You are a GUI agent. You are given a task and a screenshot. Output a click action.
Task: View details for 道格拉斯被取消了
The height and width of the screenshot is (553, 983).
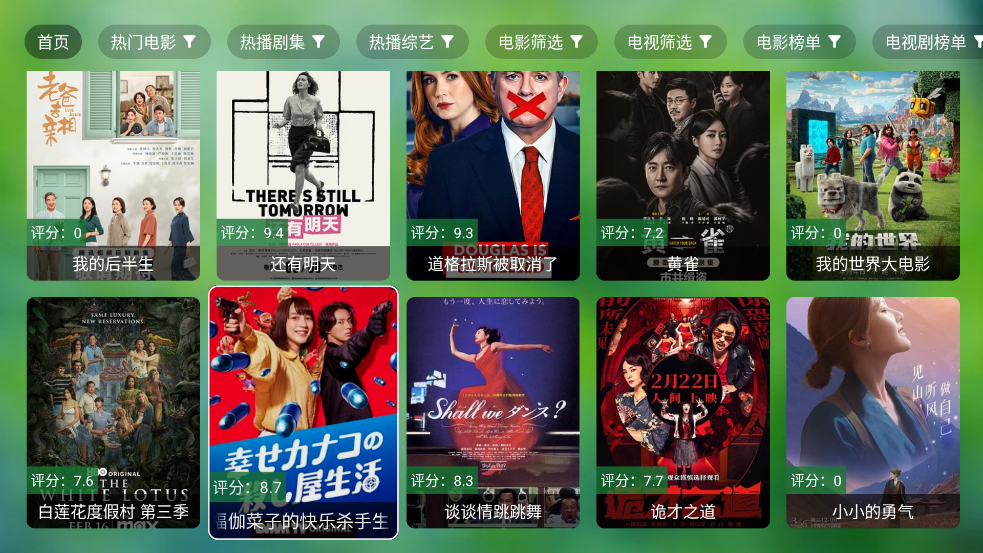click(493, 175)
